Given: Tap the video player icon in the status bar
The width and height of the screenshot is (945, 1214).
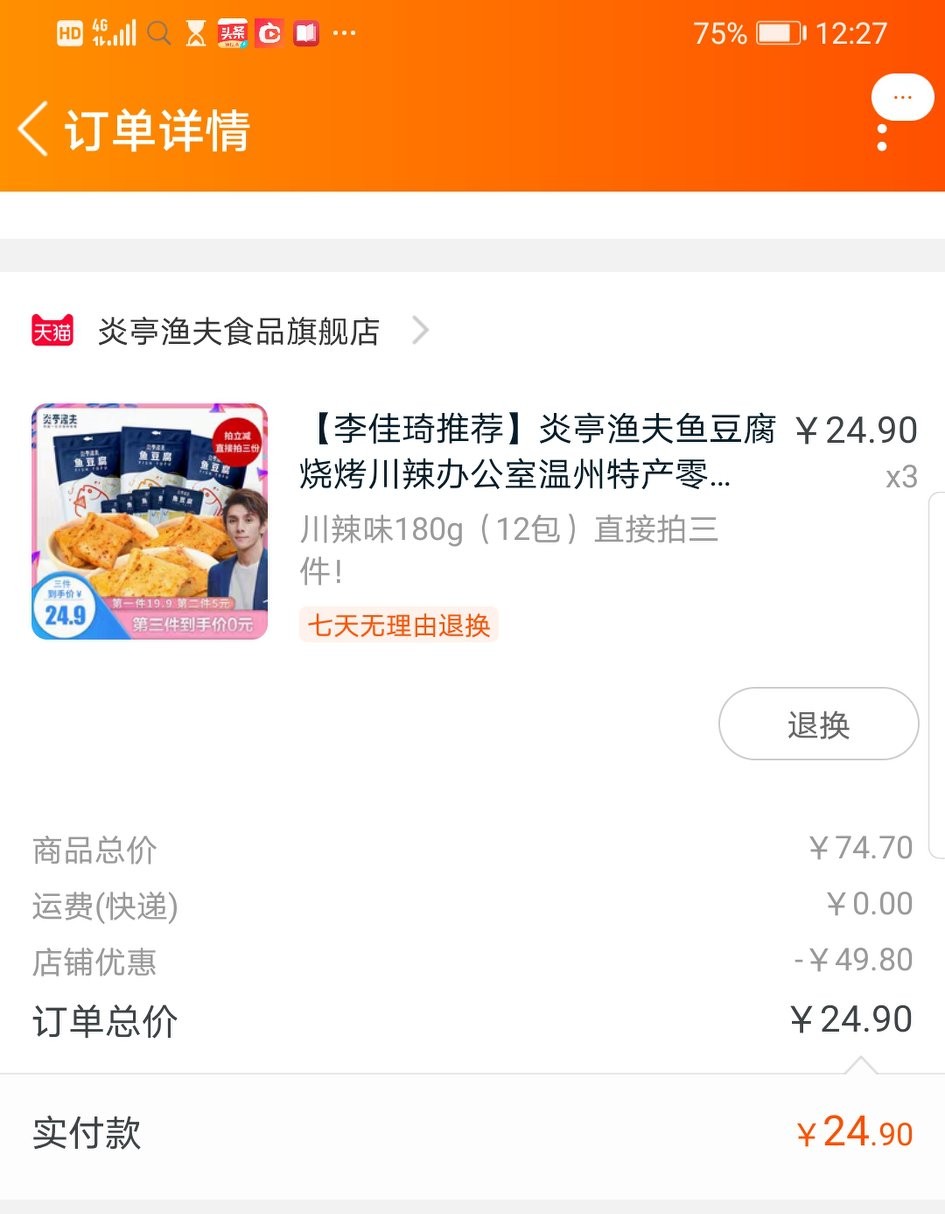Looking at the screenshot, I should [269, 32].
